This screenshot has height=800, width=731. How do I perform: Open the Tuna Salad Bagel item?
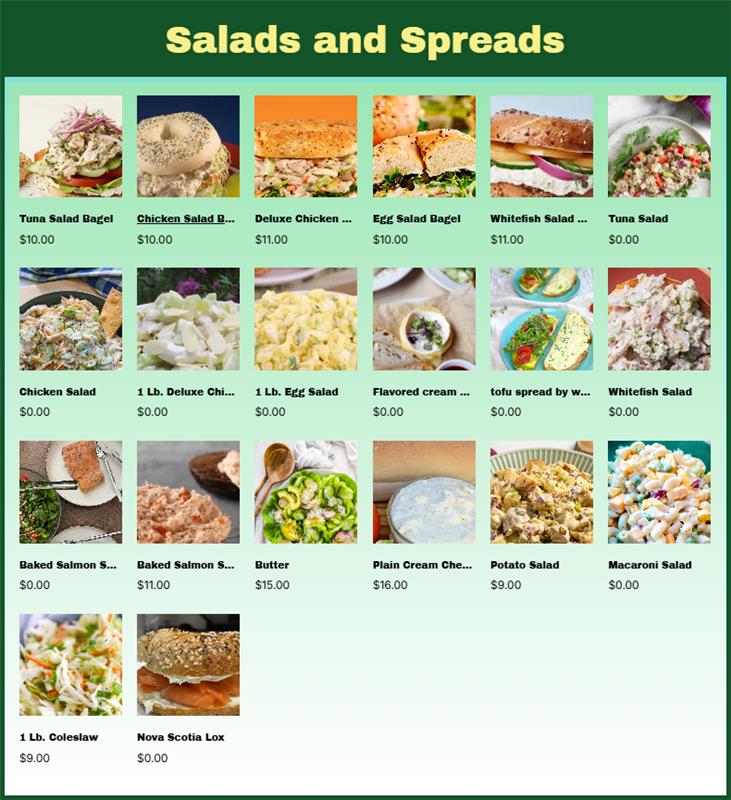(x=70, y=147)
